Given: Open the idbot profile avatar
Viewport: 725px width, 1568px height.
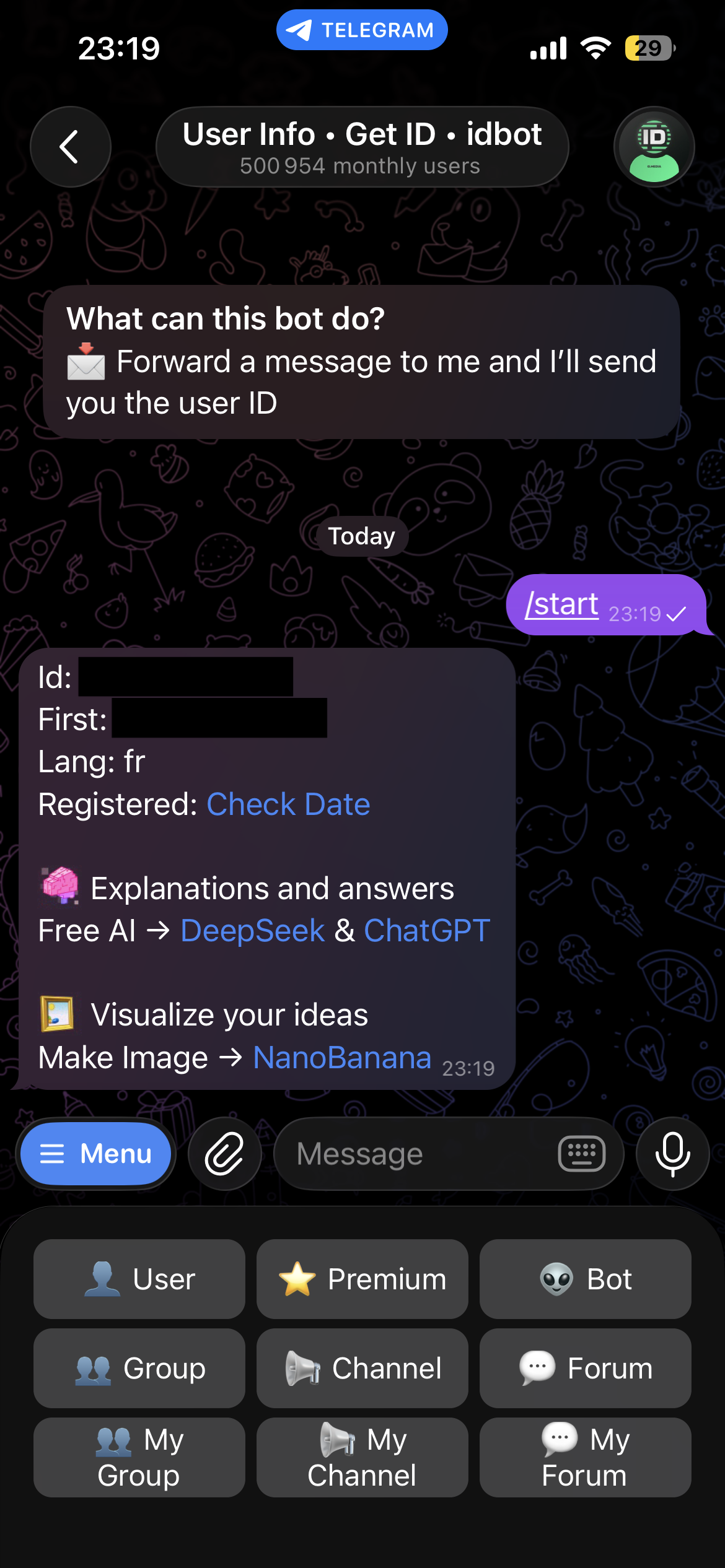Looking at the screenshot, I should coord(654,147).
